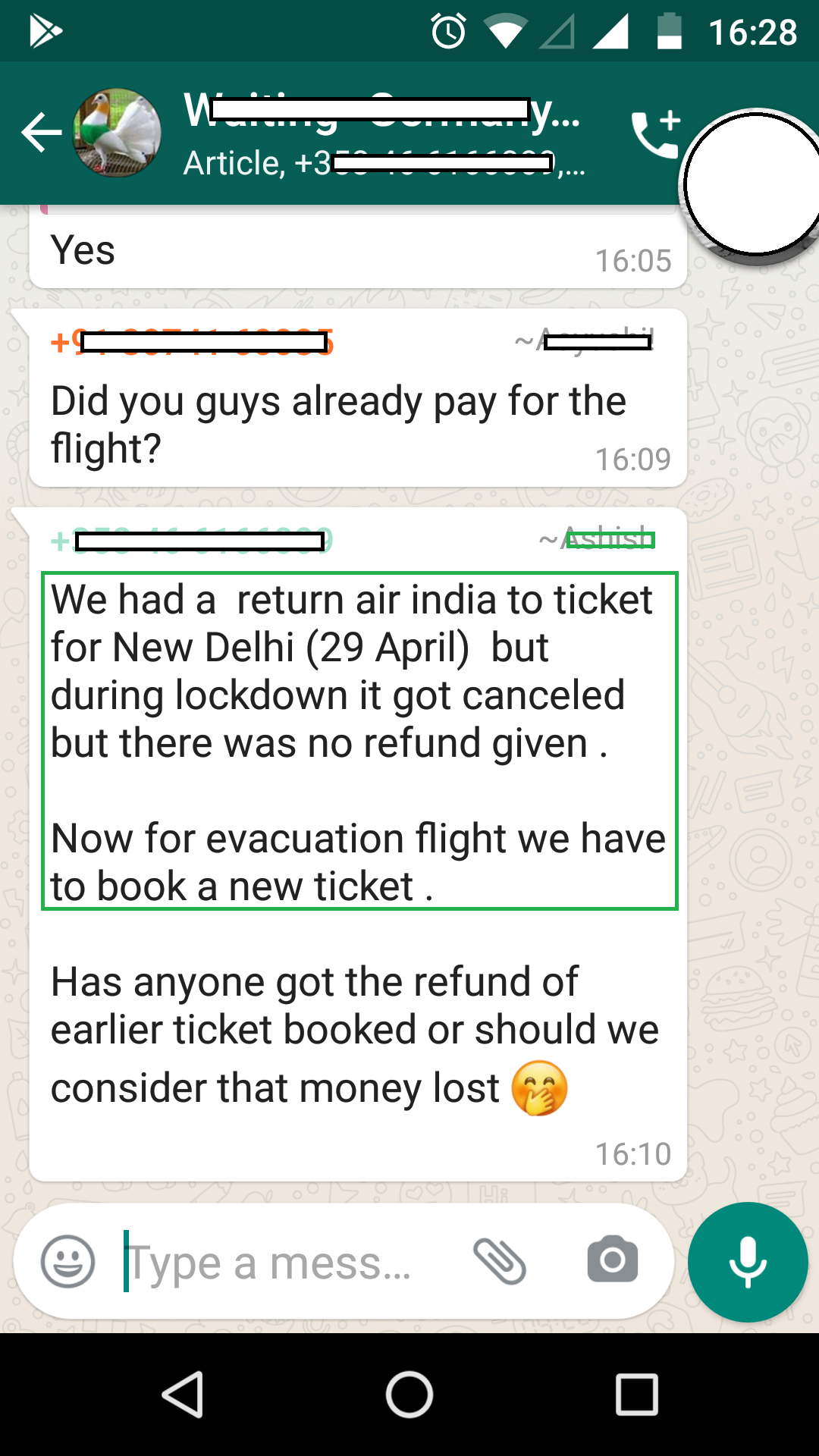
Task: Start a group call
Action: (657, 134)
